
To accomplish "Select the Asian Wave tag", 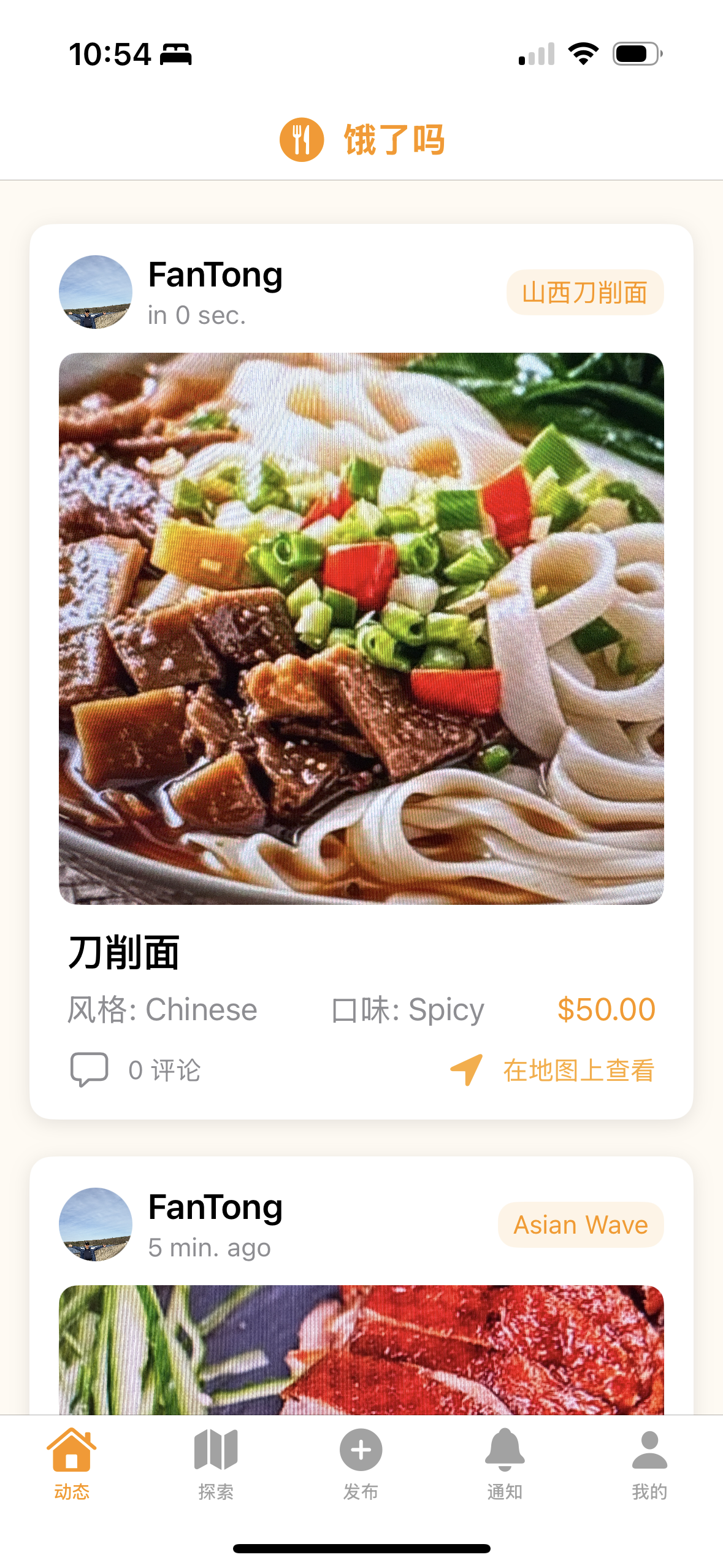I will (580, 1224).
